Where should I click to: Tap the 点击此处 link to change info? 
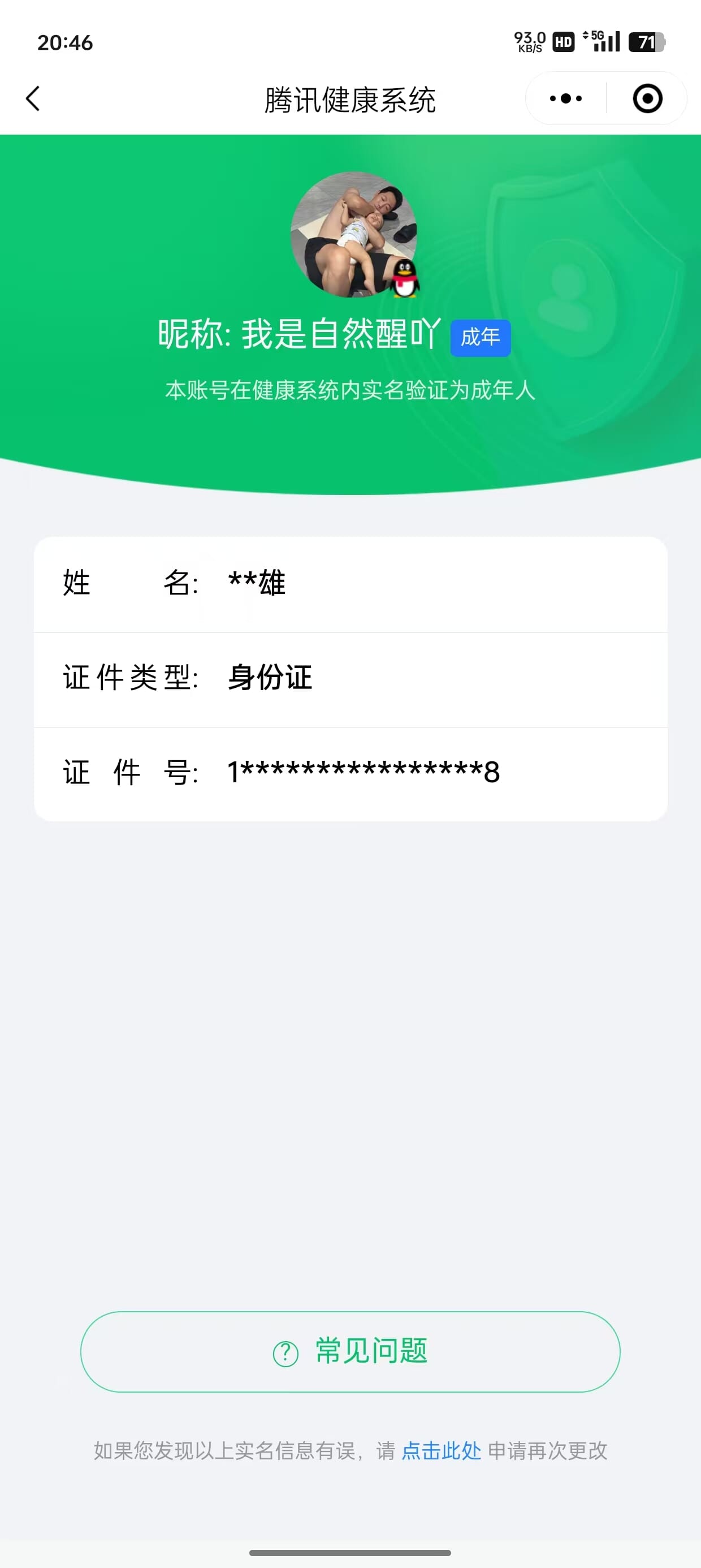tap(441, 1450)
